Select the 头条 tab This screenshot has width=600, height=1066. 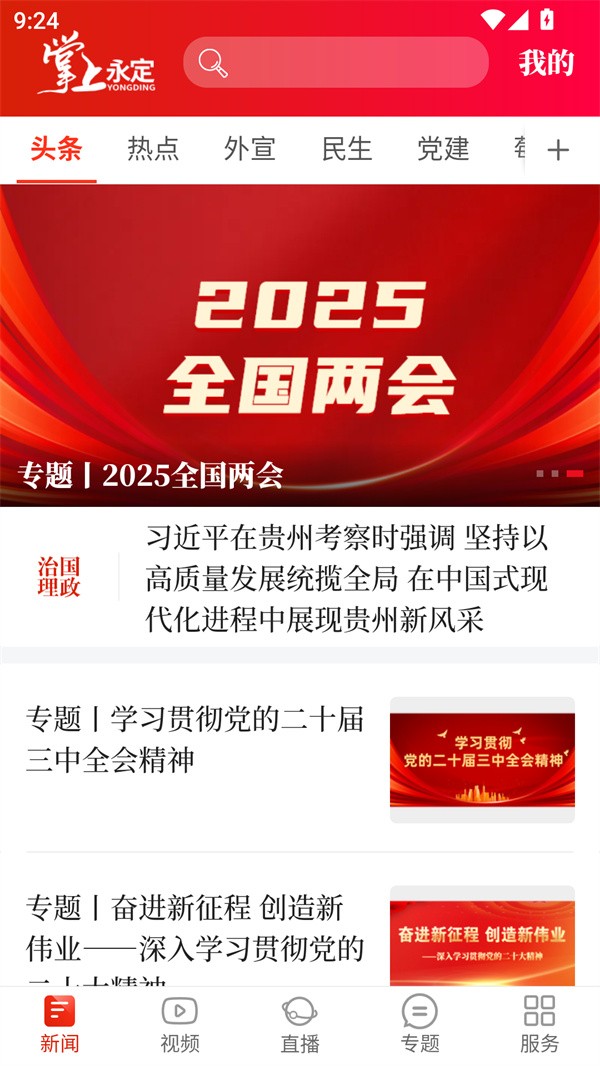click(x=56, y=149)
